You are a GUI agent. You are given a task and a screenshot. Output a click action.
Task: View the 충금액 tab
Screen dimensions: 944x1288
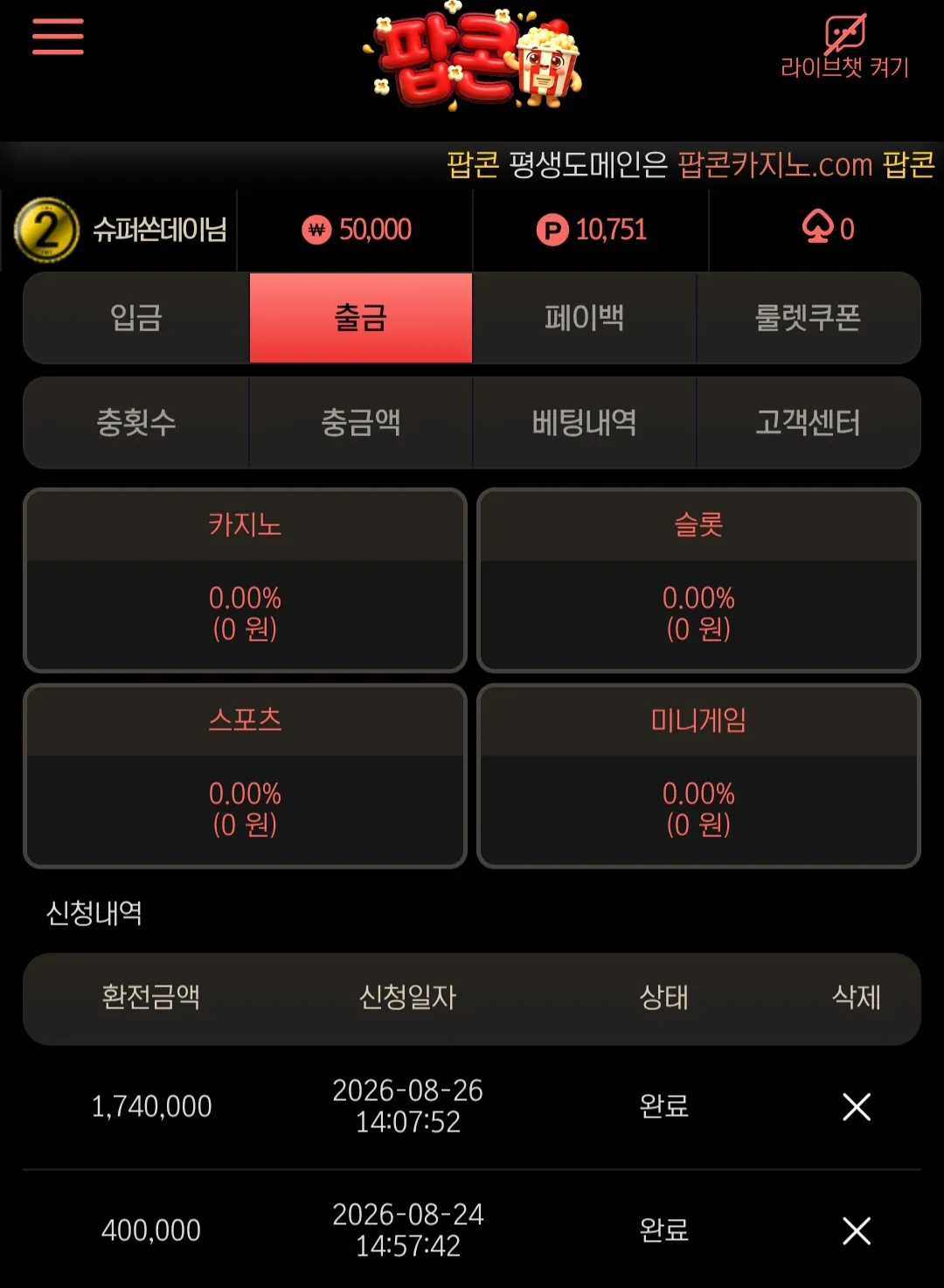[361, 423]
